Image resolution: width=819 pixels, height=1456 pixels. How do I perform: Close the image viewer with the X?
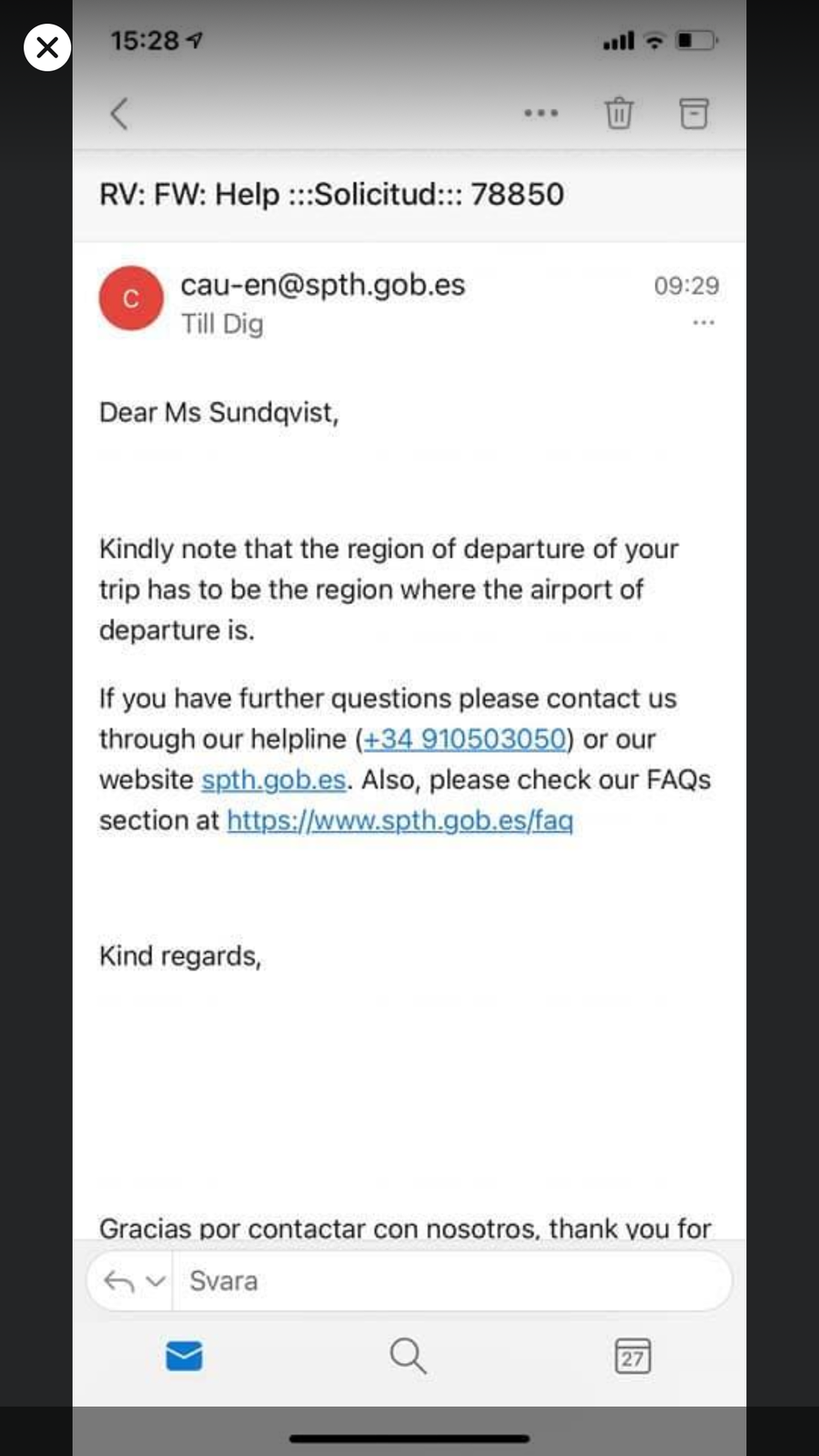(x=47, y=47)
